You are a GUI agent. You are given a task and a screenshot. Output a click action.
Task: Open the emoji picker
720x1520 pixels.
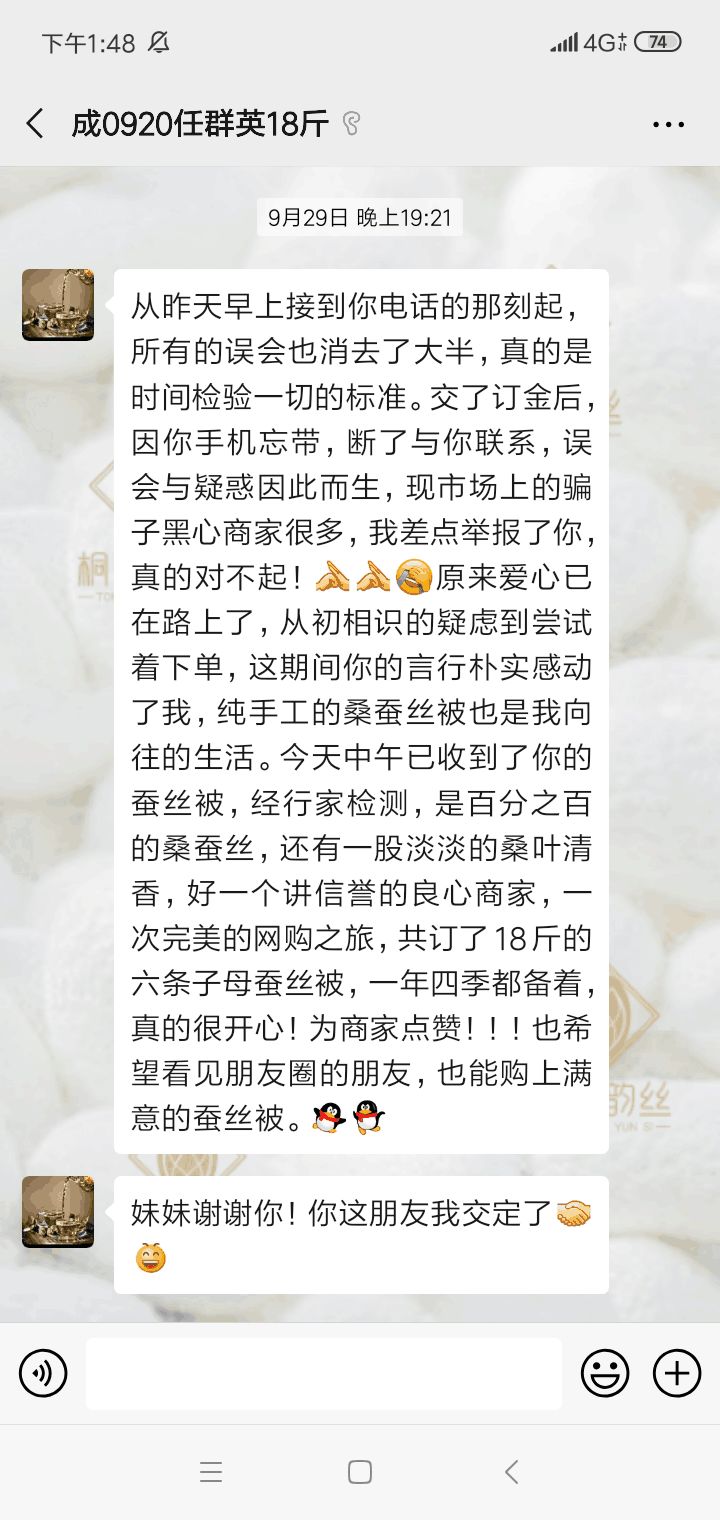click(x=604, y=1372)
